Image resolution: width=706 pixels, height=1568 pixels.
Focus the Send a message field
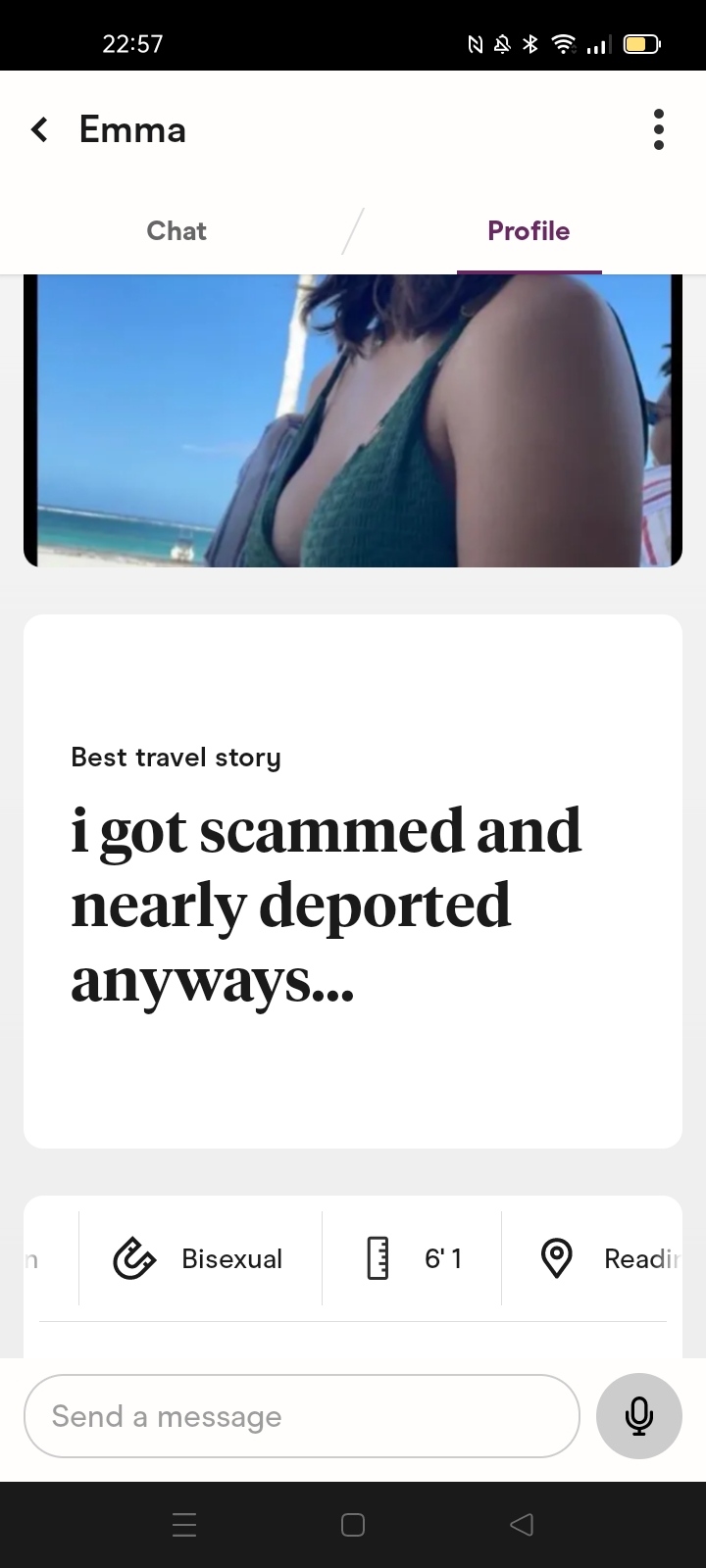pos(302,1416)
